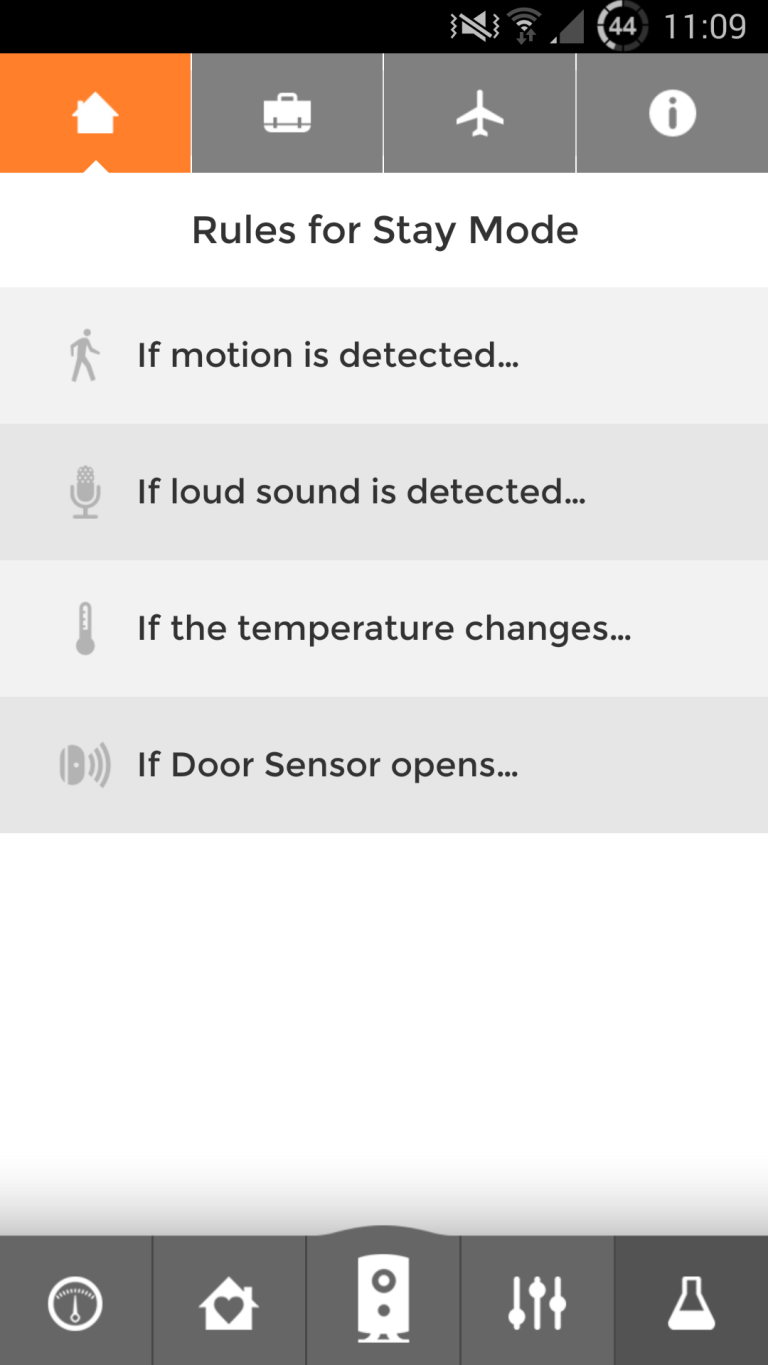Switch to the airplane away mode tab

[480, 113]
